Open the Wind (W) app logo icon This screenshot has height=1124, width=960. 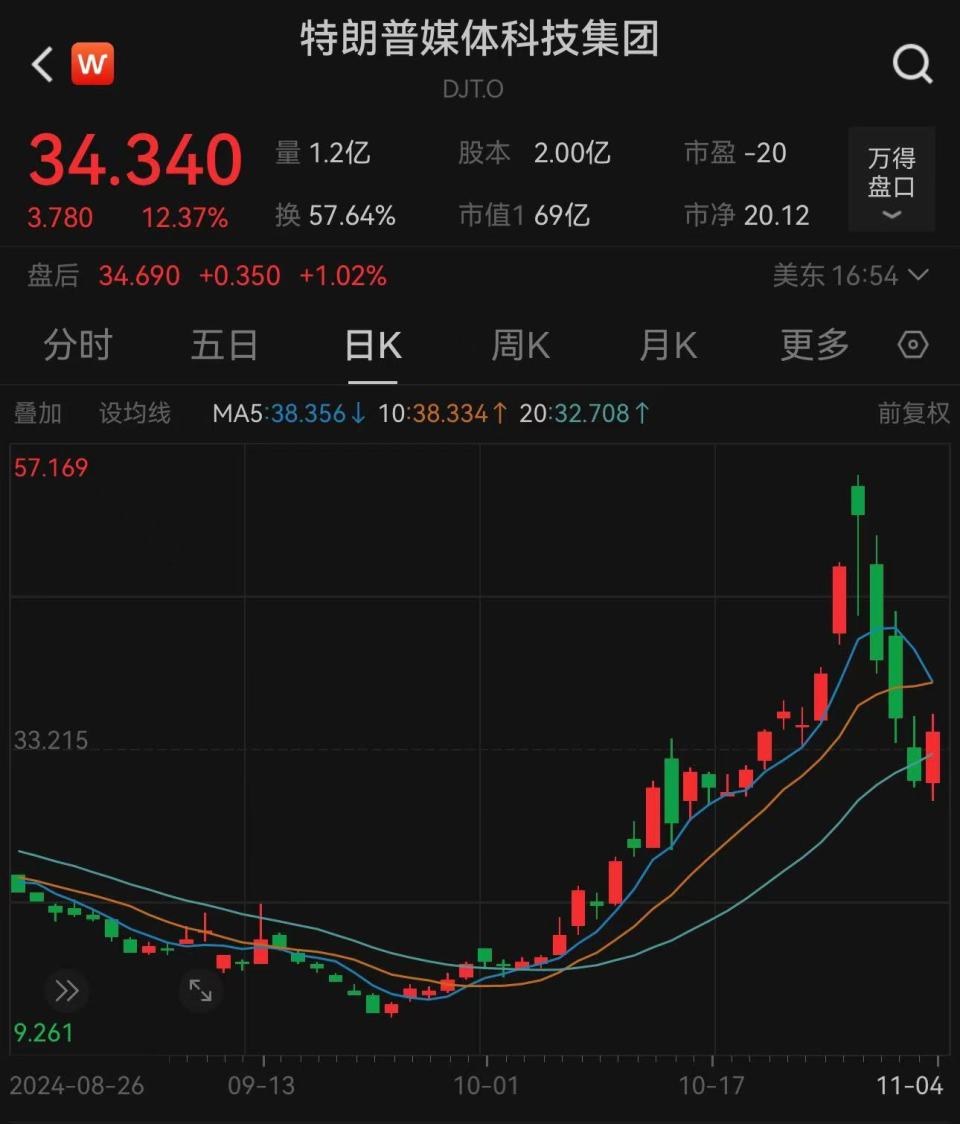pyautogui.click(x=93, y=64)
